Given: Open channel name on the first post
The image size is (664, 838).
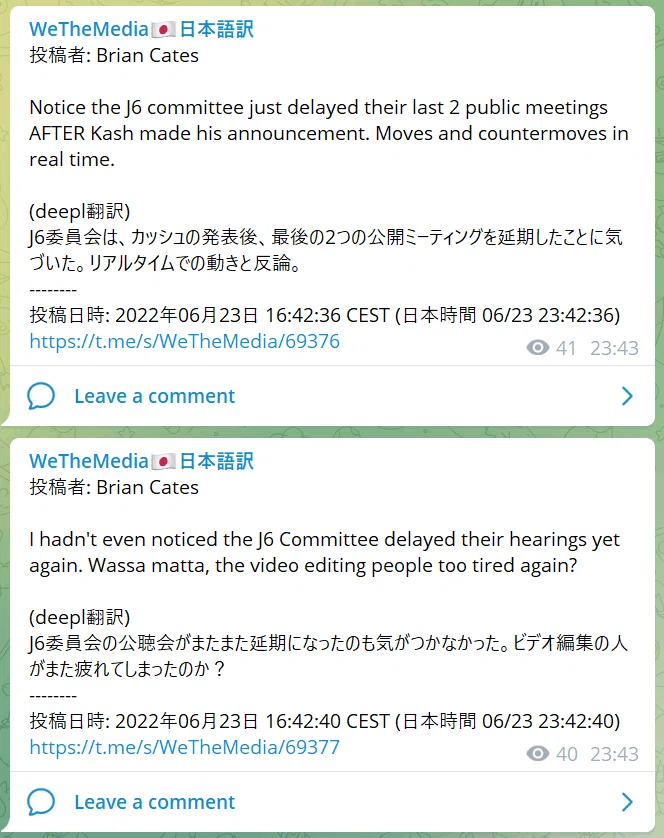Looking at the screenshot, I should [x=142, y=29].
